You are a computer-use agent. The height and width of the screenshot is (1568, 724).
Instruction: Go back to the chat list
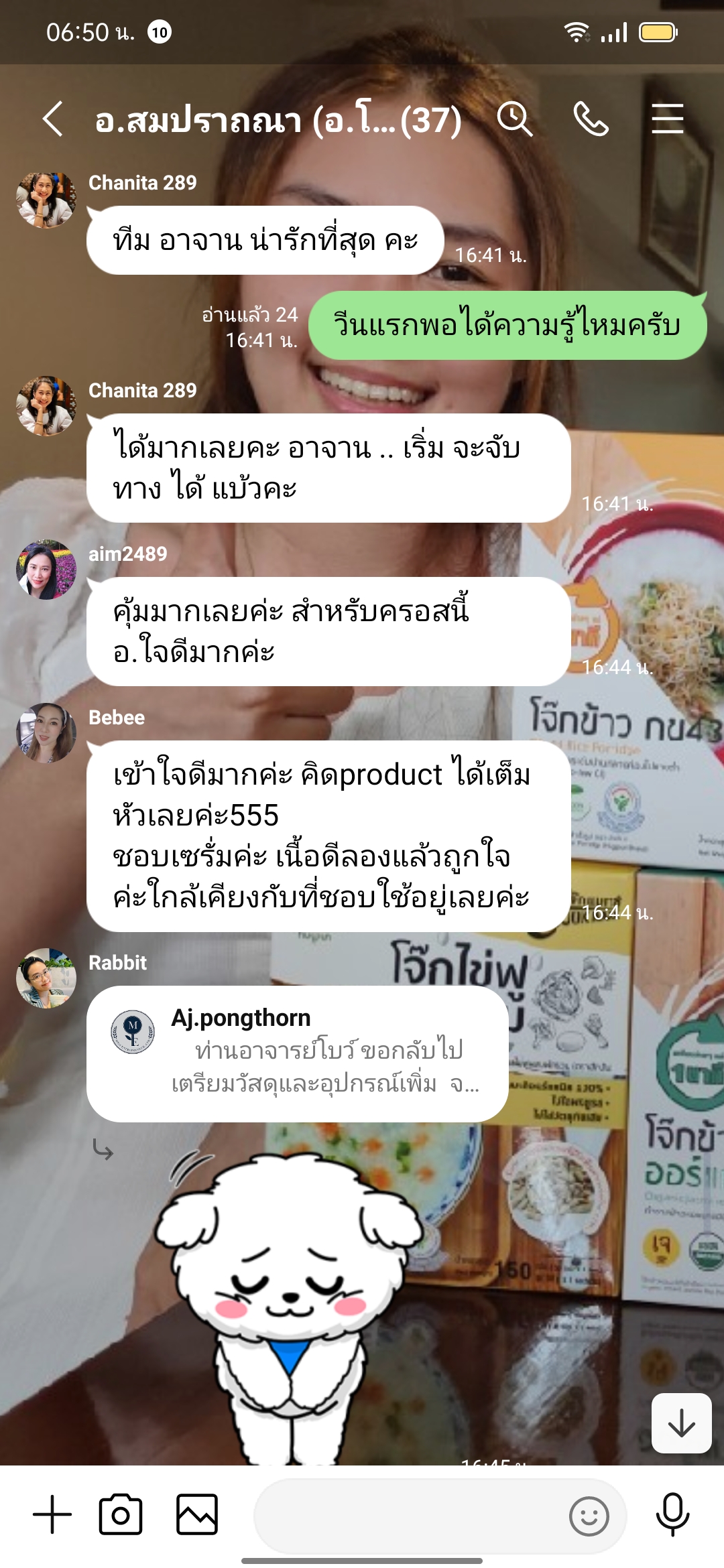52,119
